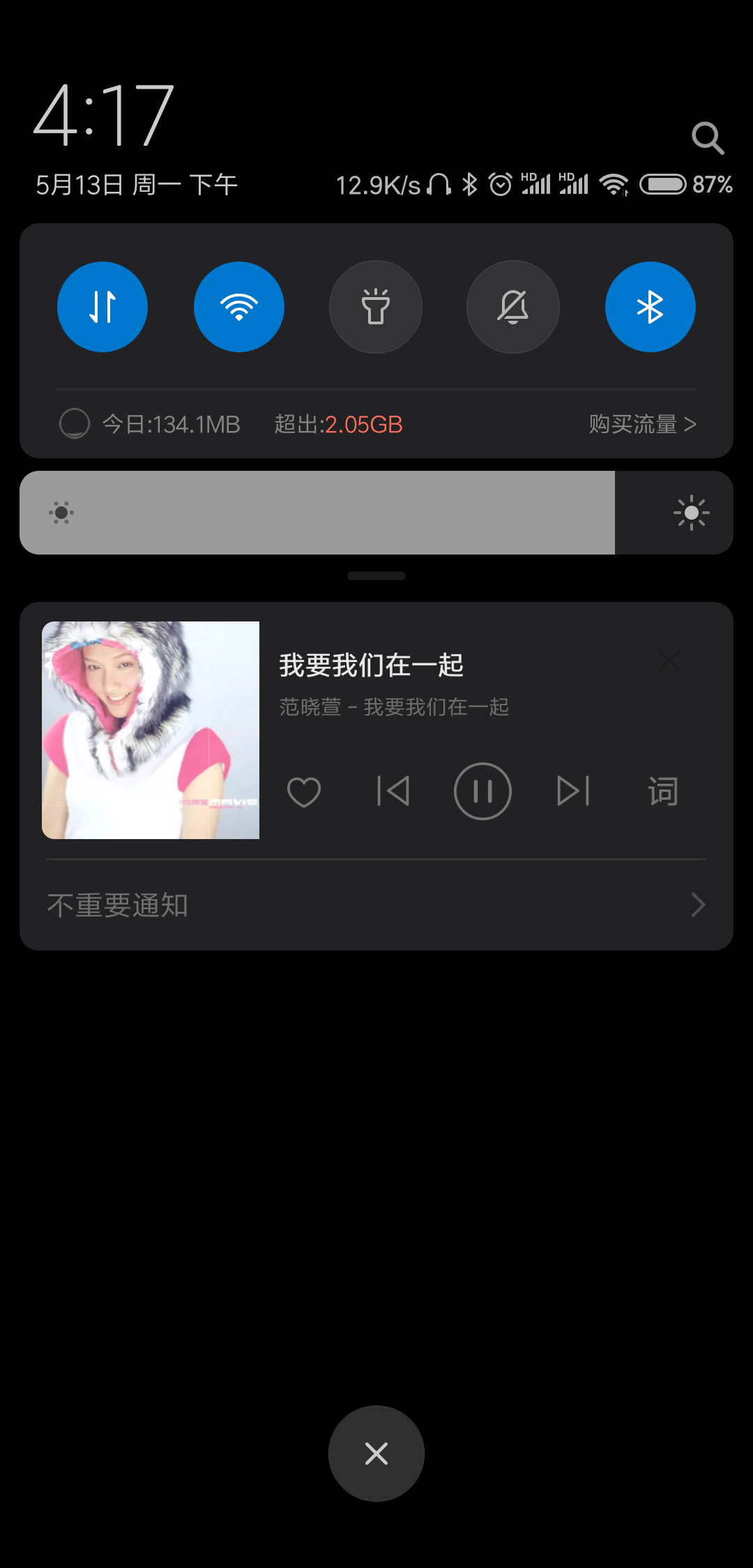Screen dimensions: 753x1568
Task: Skip to the next track
Action: pos(573,792)
